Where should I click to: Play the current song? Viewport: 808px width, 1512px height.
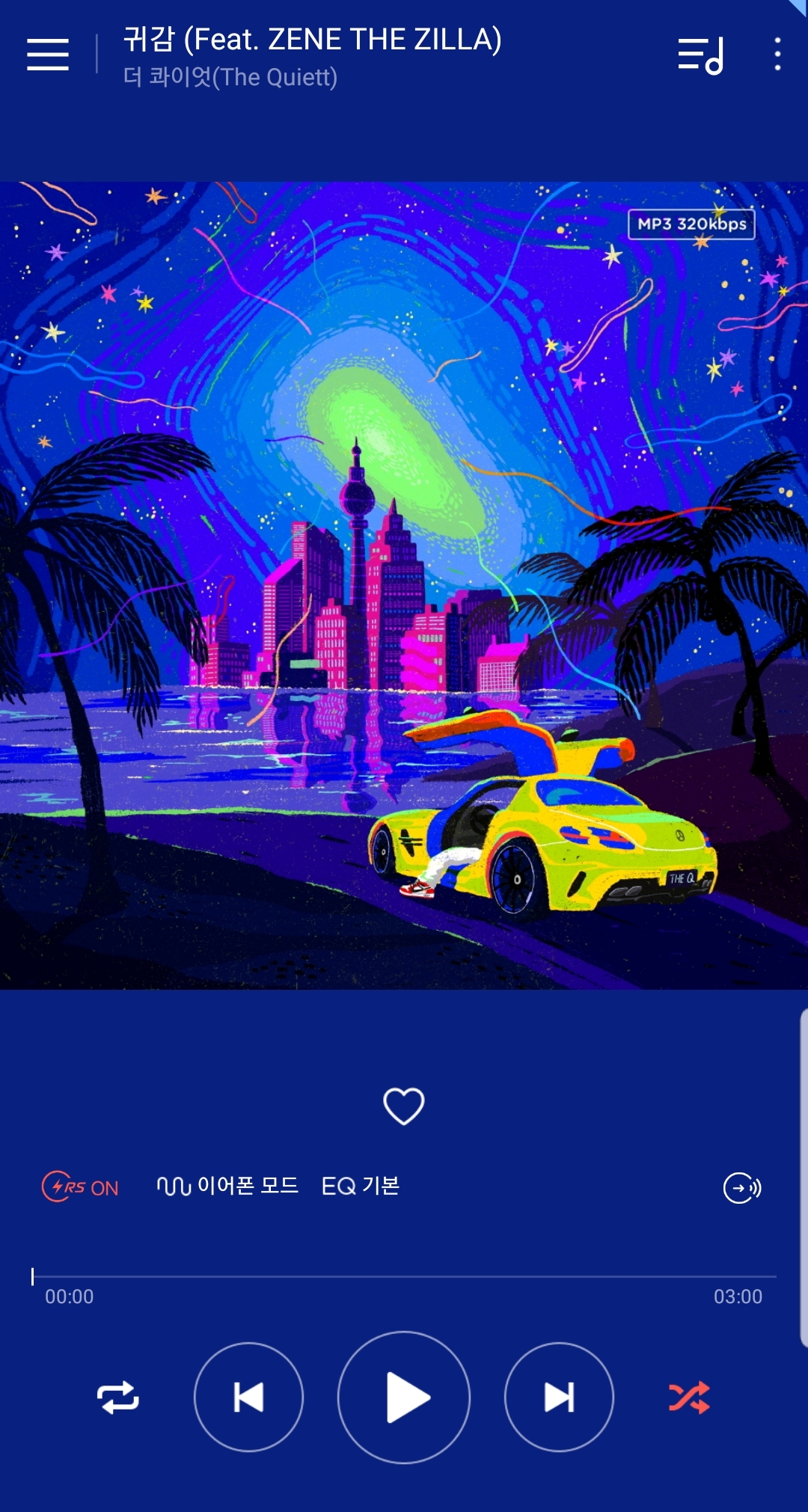404,1397
